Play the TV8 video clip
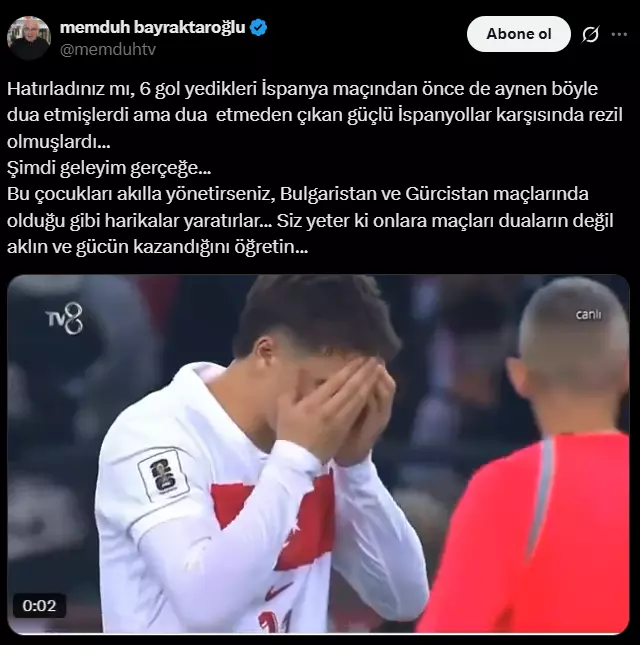Screen dimensions: 640x645 (x=319, y=453)
